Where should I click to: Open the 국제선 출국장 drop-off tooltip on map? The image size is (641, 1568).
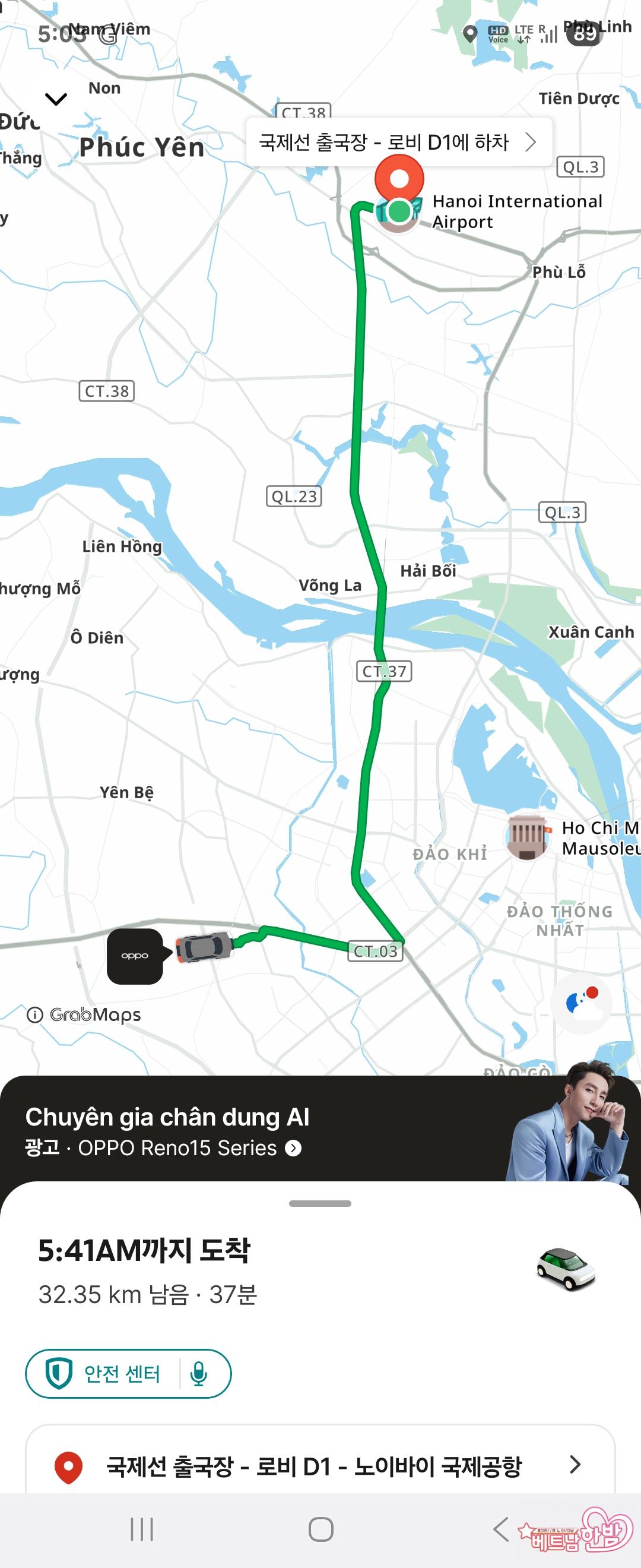tap(398, 143)
